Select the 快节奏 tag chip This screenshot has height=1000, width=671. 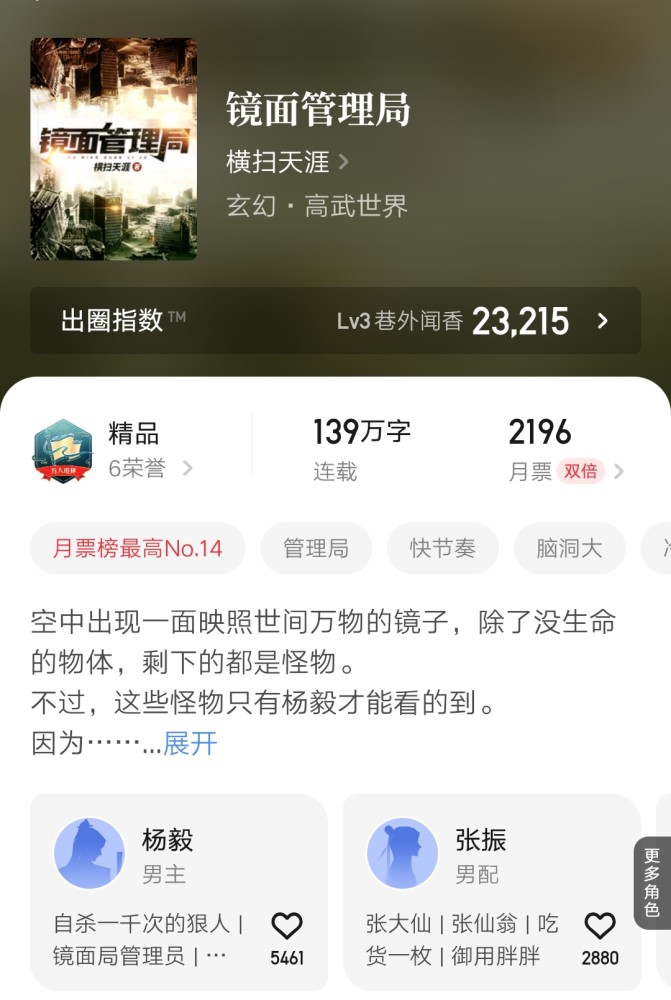(442, 549)
